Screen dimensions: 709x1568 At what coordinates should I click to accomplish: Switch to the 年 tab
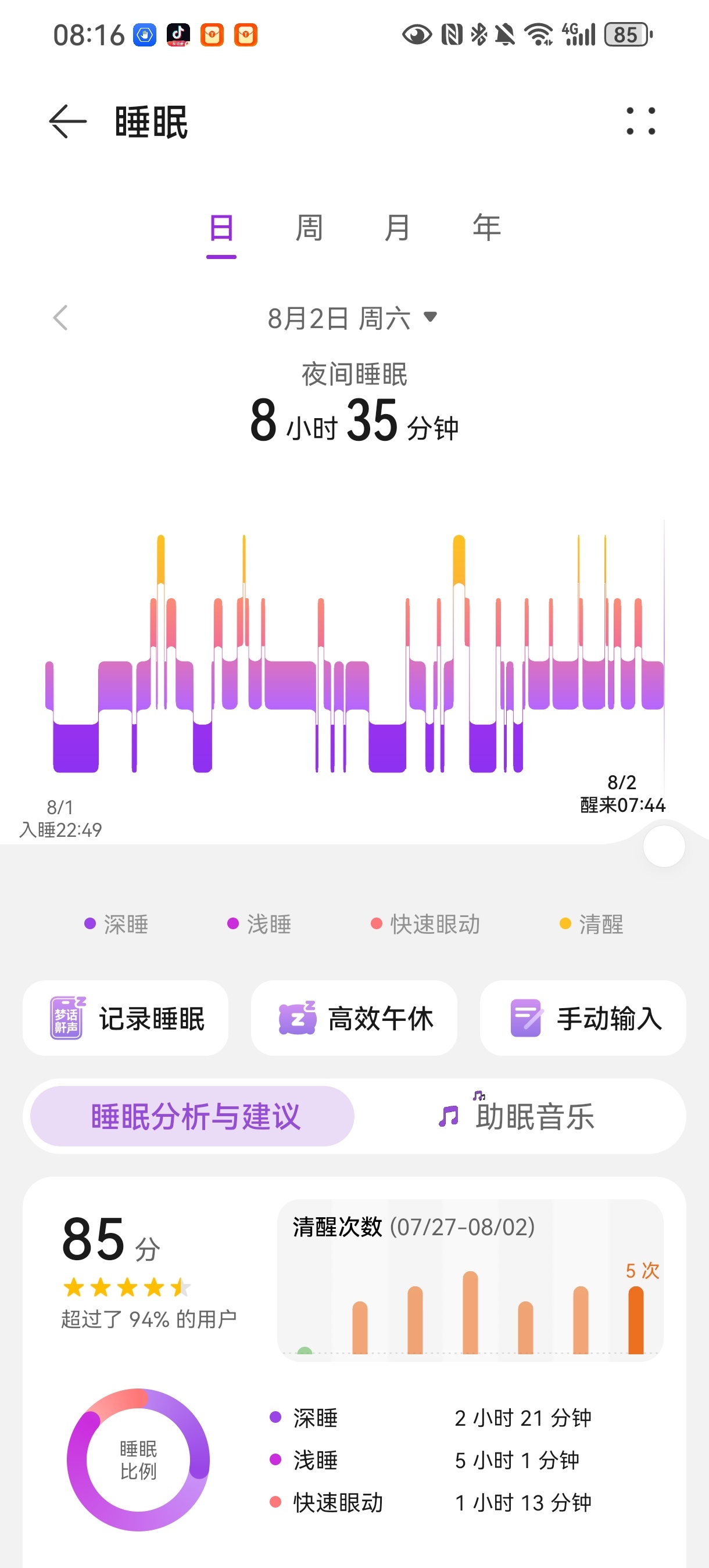tap(486, 229)
